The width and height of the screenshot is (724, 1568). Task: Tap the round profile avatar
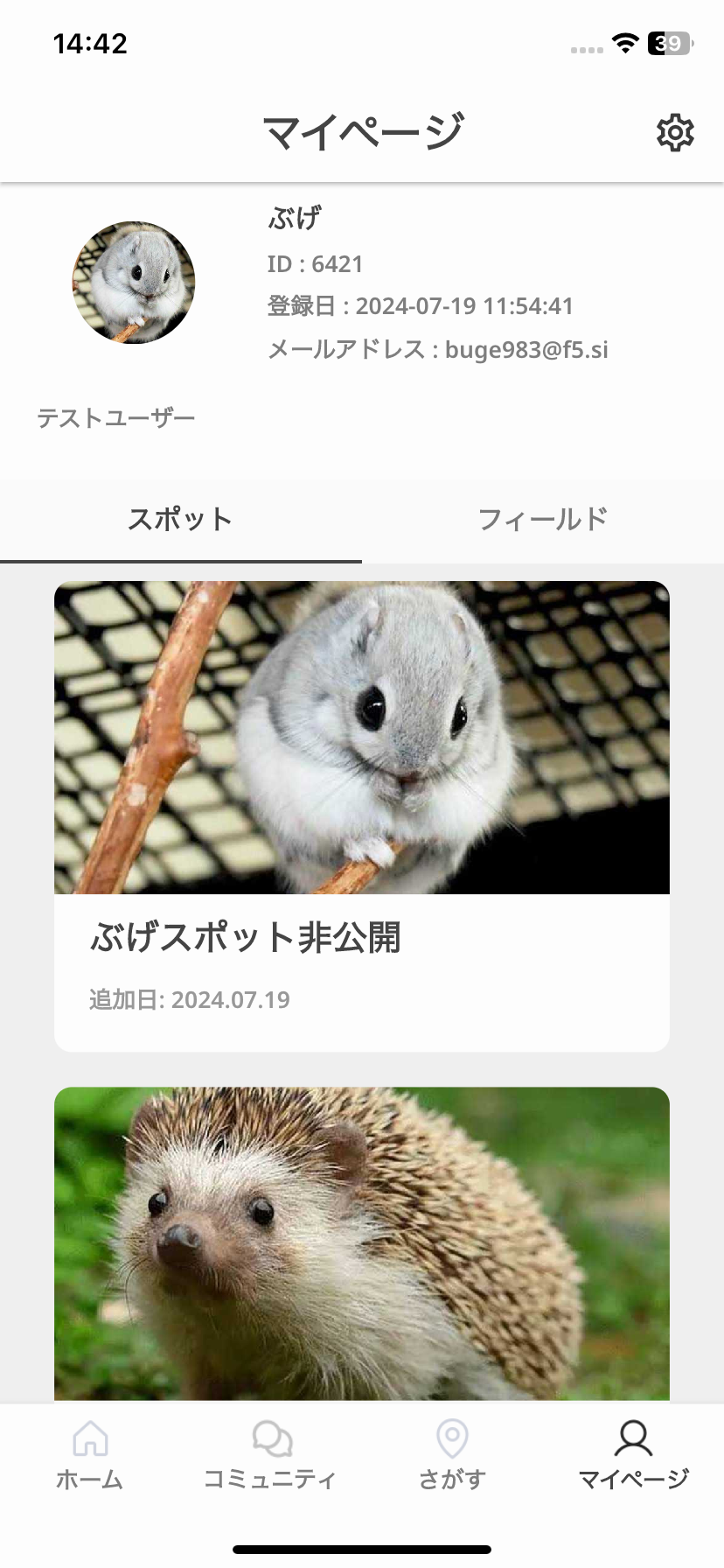tap(134, 283)
